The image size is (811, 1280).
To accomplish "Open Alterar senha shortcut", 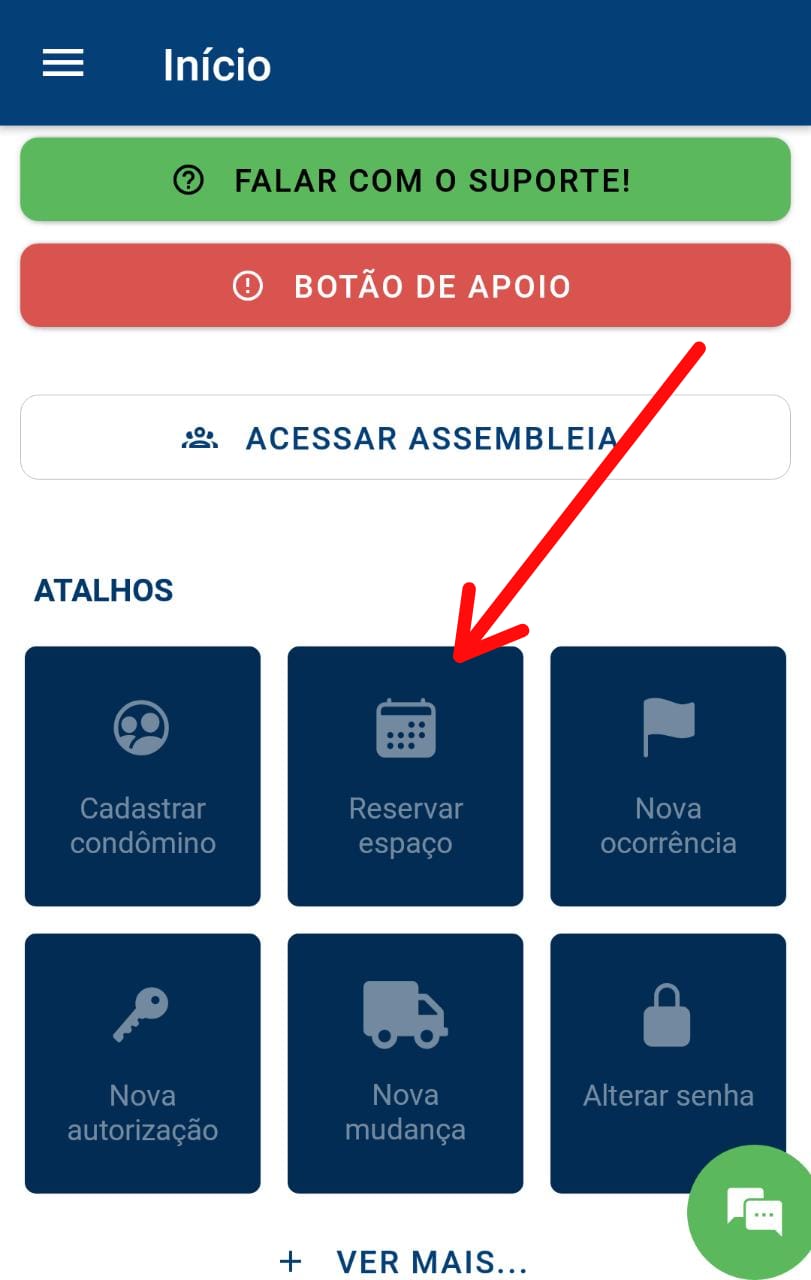I will pyautogui.click(x=667, y=1063).
